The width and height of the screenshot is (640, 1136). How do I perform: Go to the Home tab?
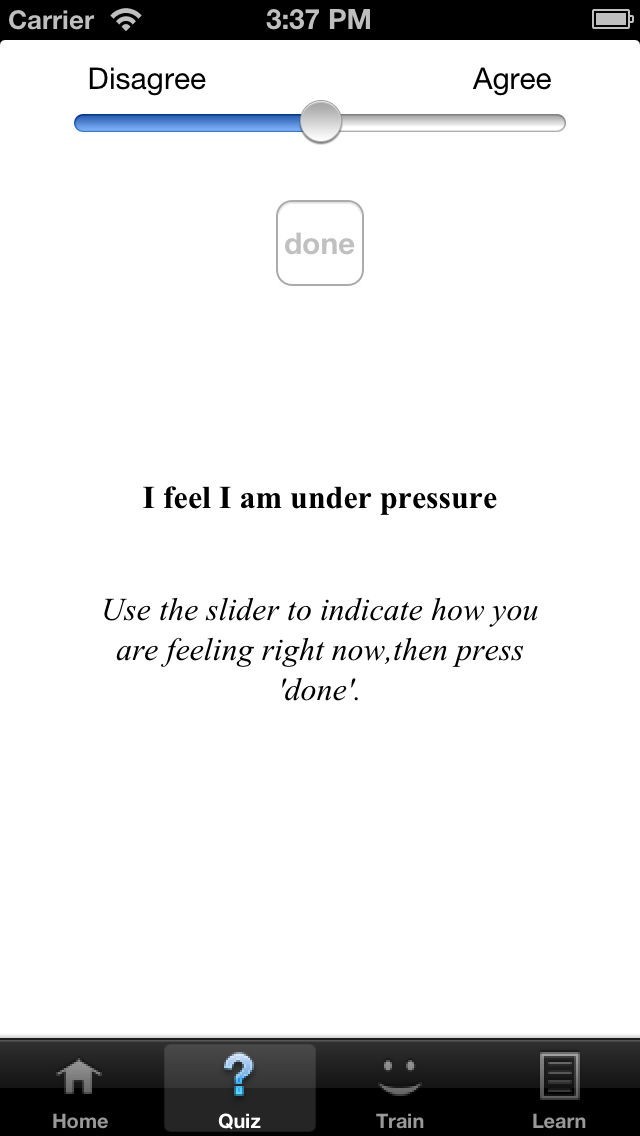click(80, 1089)
